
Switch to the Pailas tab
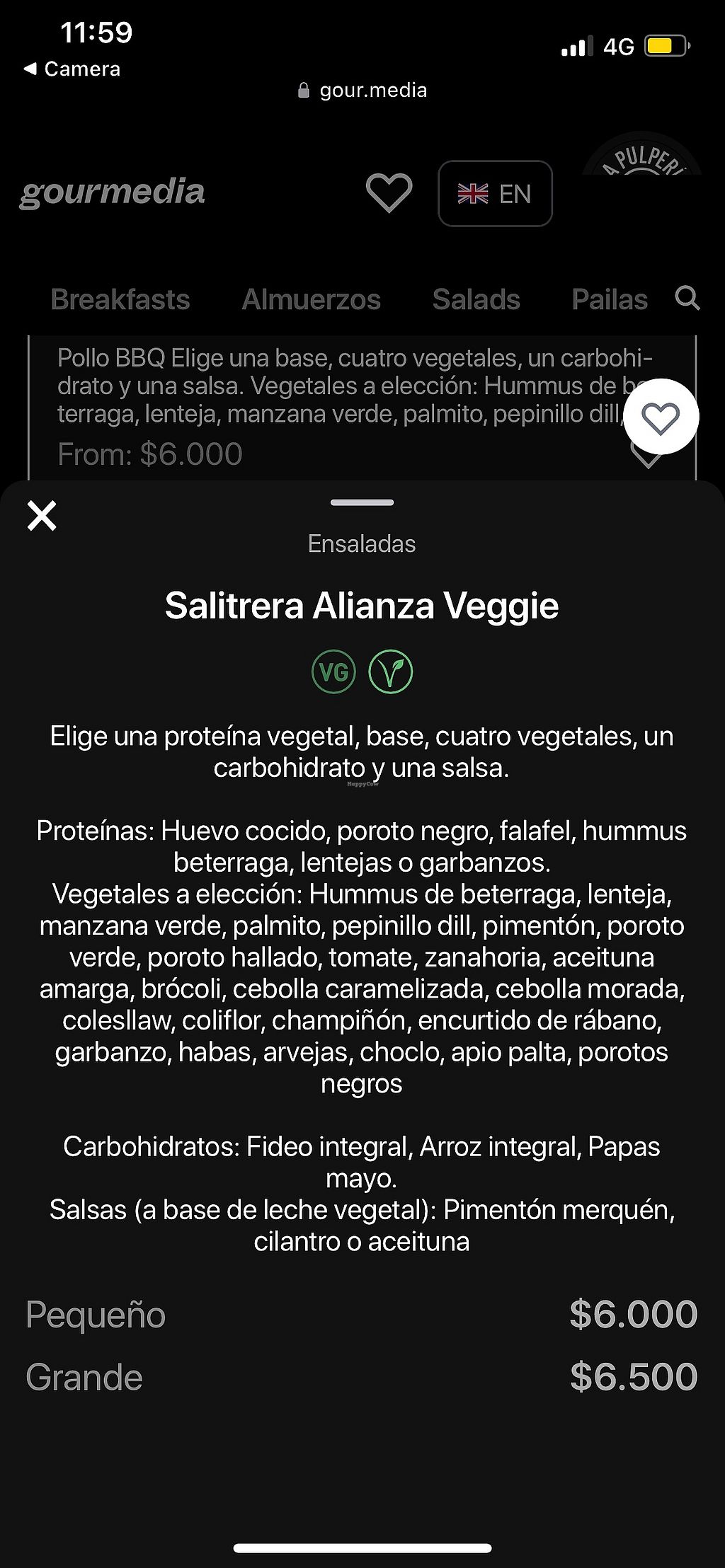tap(610, 299)
